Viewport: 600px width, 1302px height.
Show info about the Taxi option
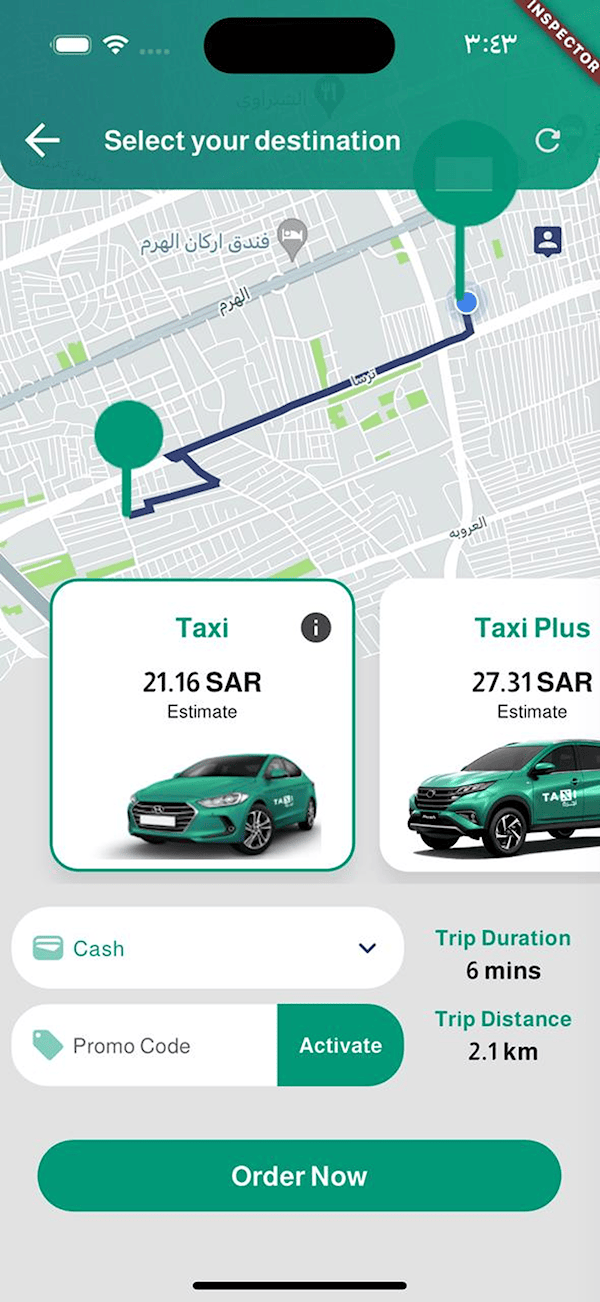(x=316, y=627)
